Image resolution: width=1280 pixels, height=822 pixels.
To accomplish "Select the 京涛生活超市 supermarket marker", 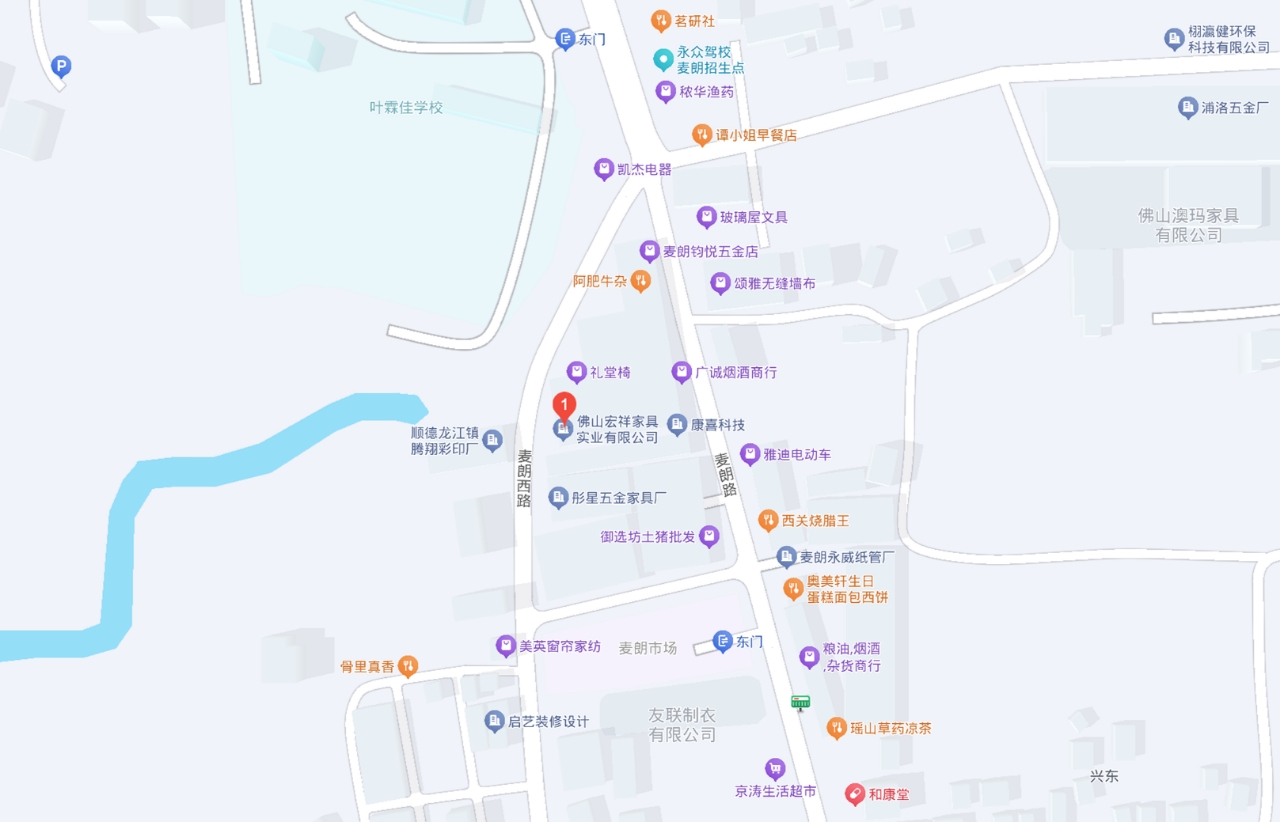I will 775,769.
